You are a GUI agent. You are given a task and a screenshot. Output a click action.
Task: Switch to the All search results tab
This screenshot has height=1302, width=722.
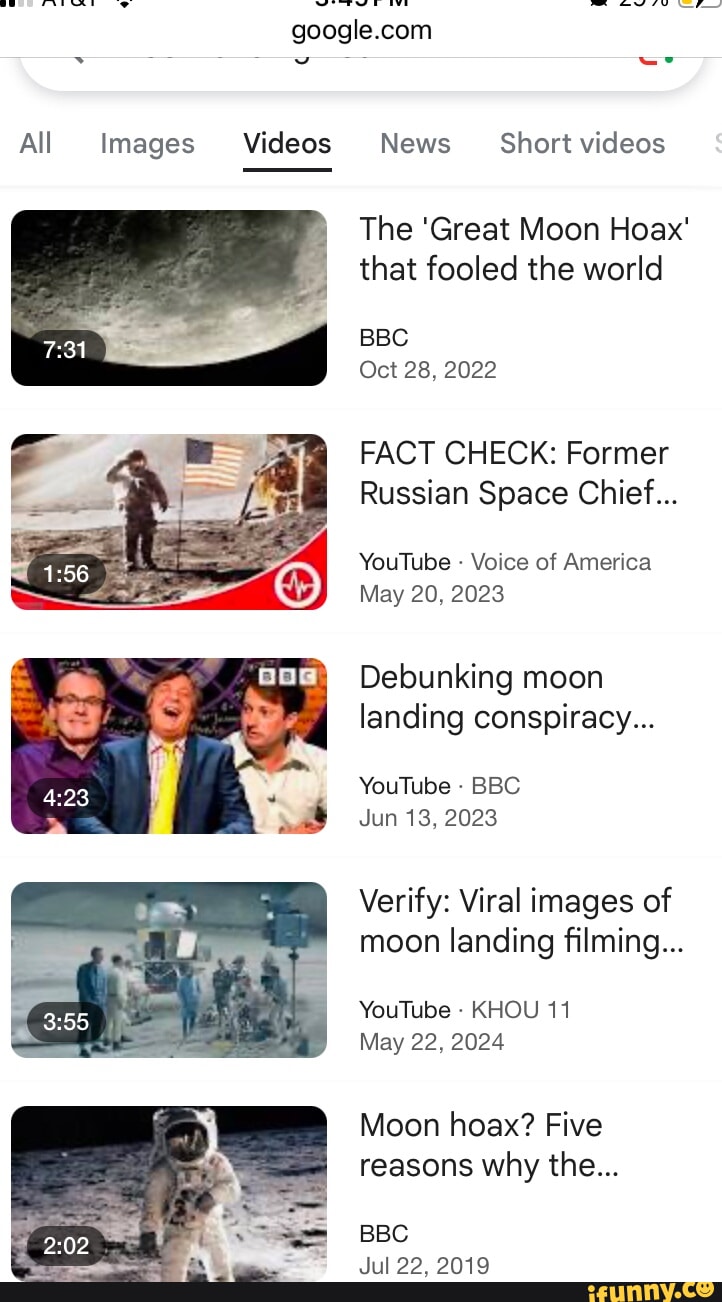coord(35,144)
